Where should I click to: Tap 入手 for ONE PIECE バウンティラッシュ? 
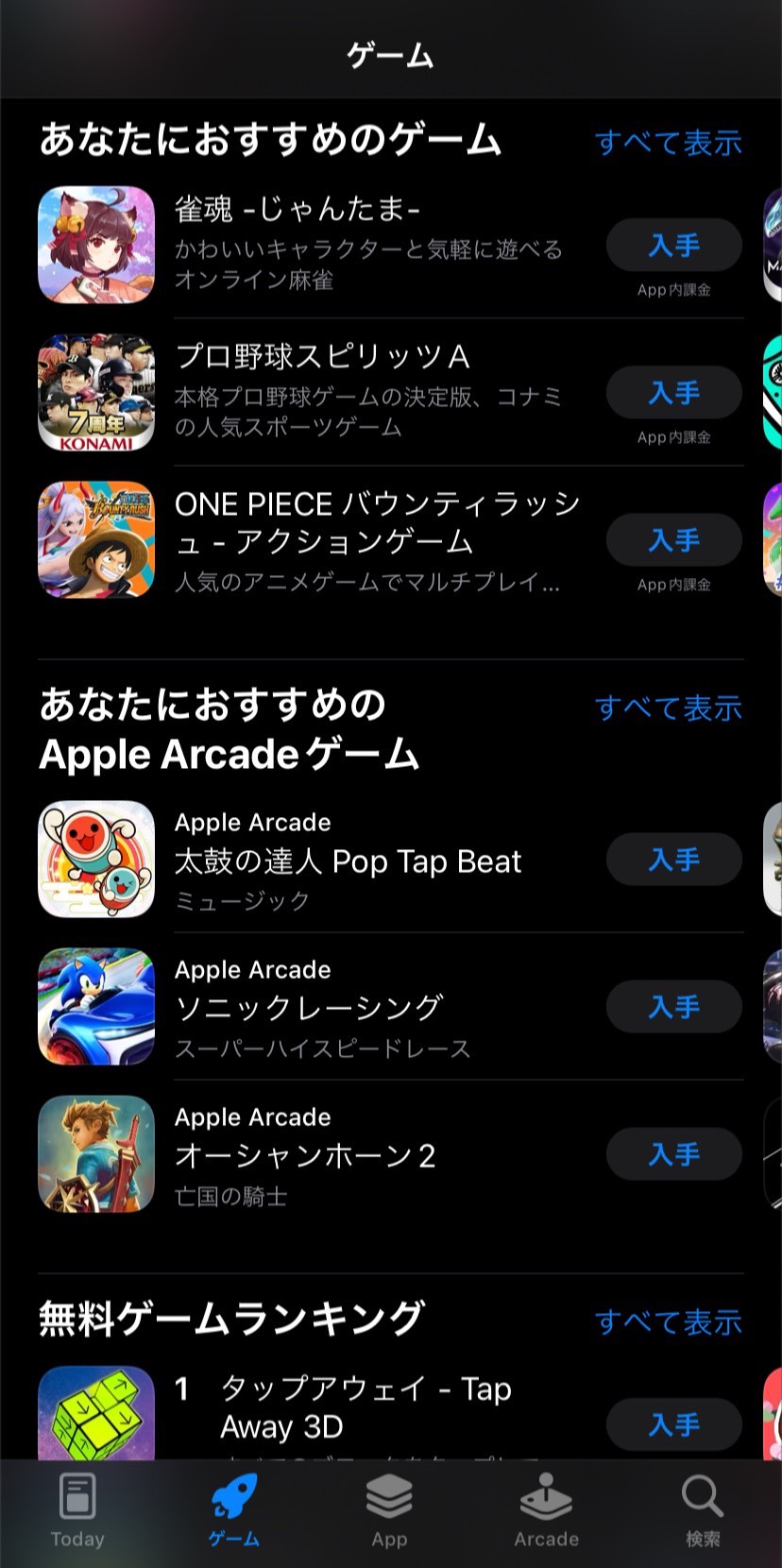click(673, 540)
